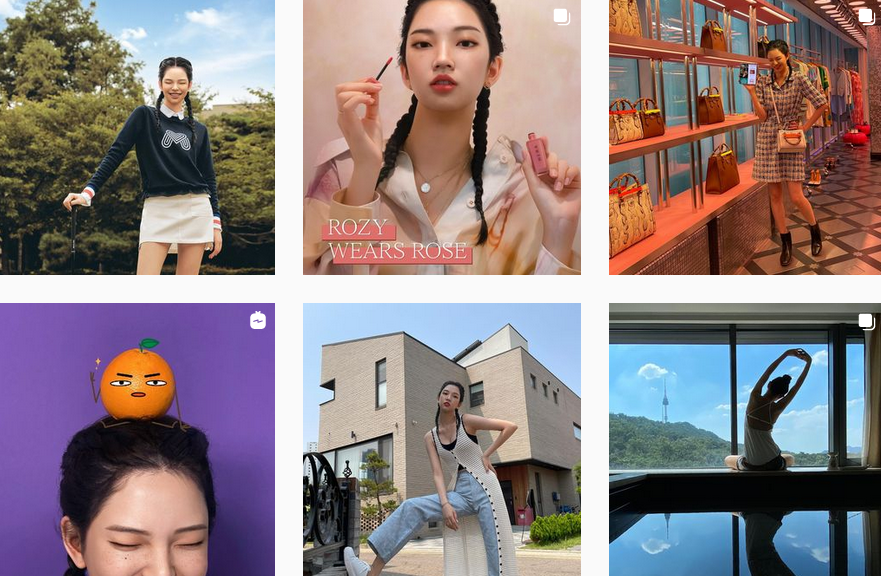
Task: Open the window stretching silhouette post
Action: tap(744, 440)
